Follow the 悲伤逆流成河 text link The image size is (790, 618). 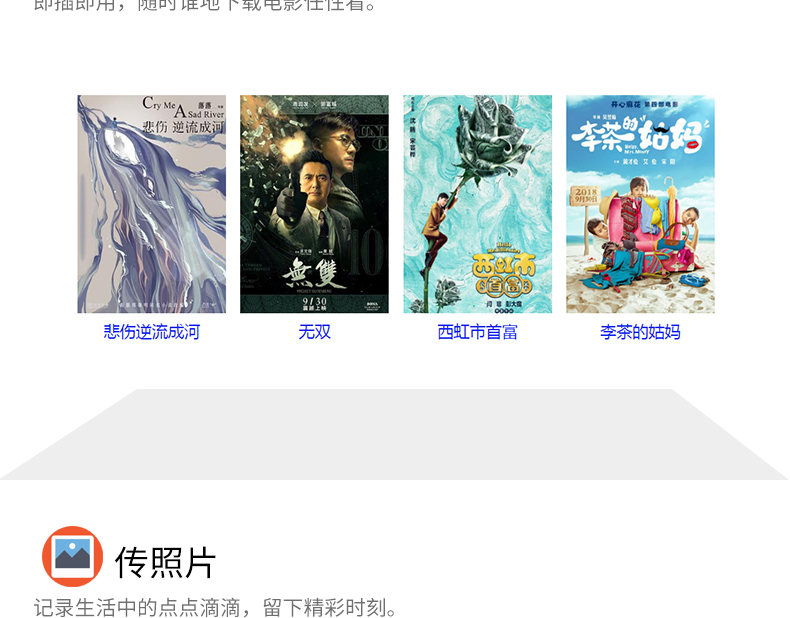[152, 332]
